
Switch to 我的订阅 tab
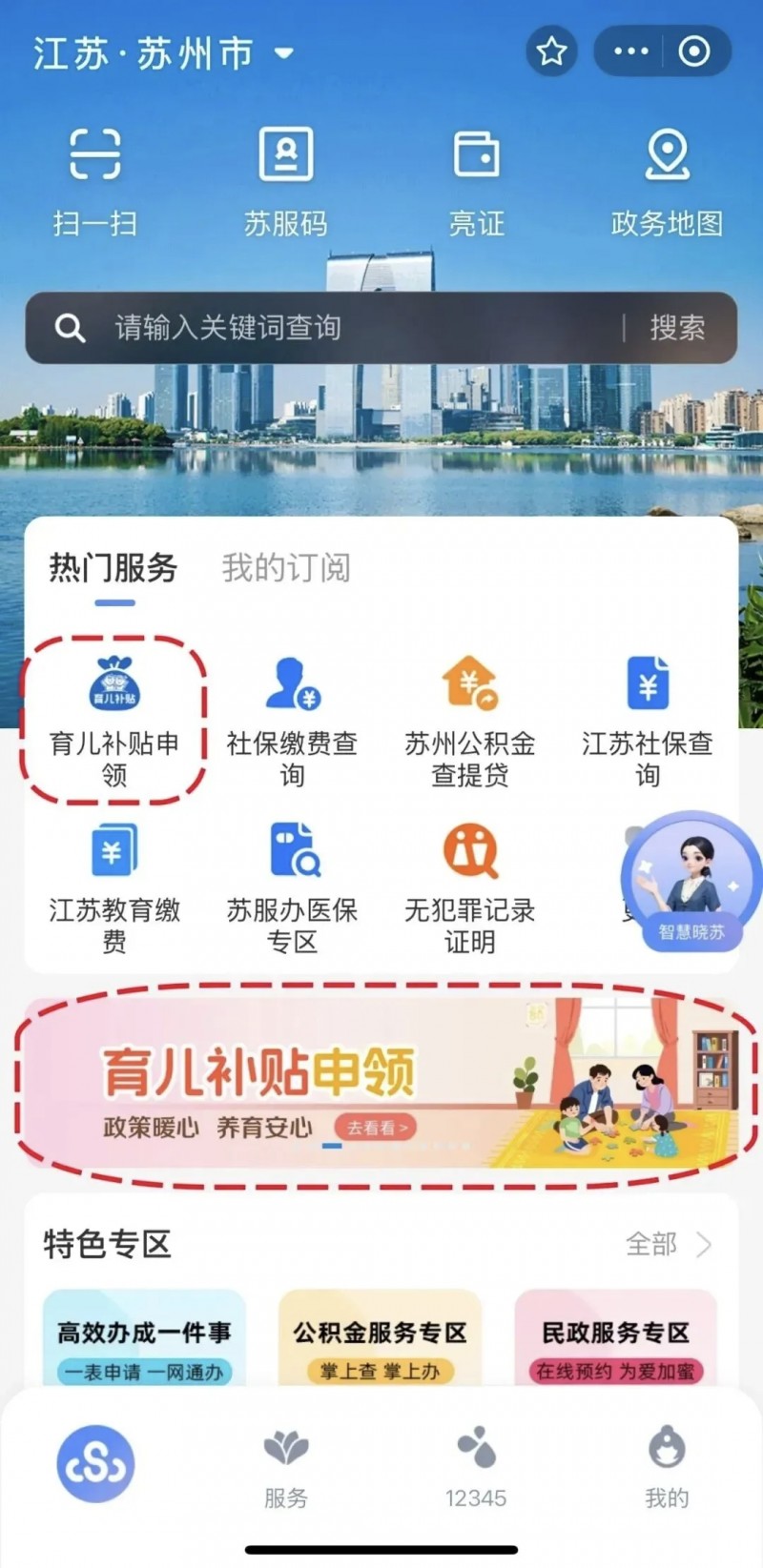tap(286, 568)
